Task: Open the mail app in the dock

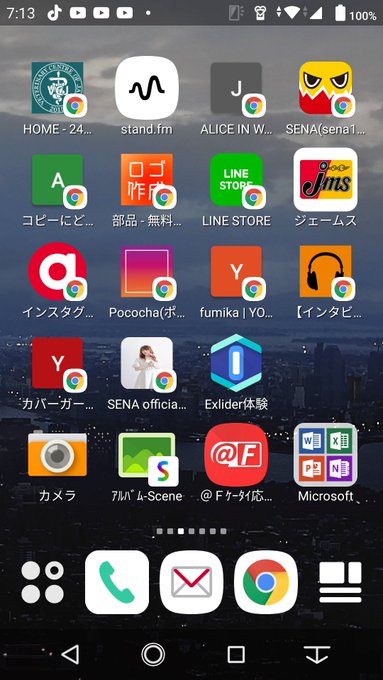Action: point(191,582)
